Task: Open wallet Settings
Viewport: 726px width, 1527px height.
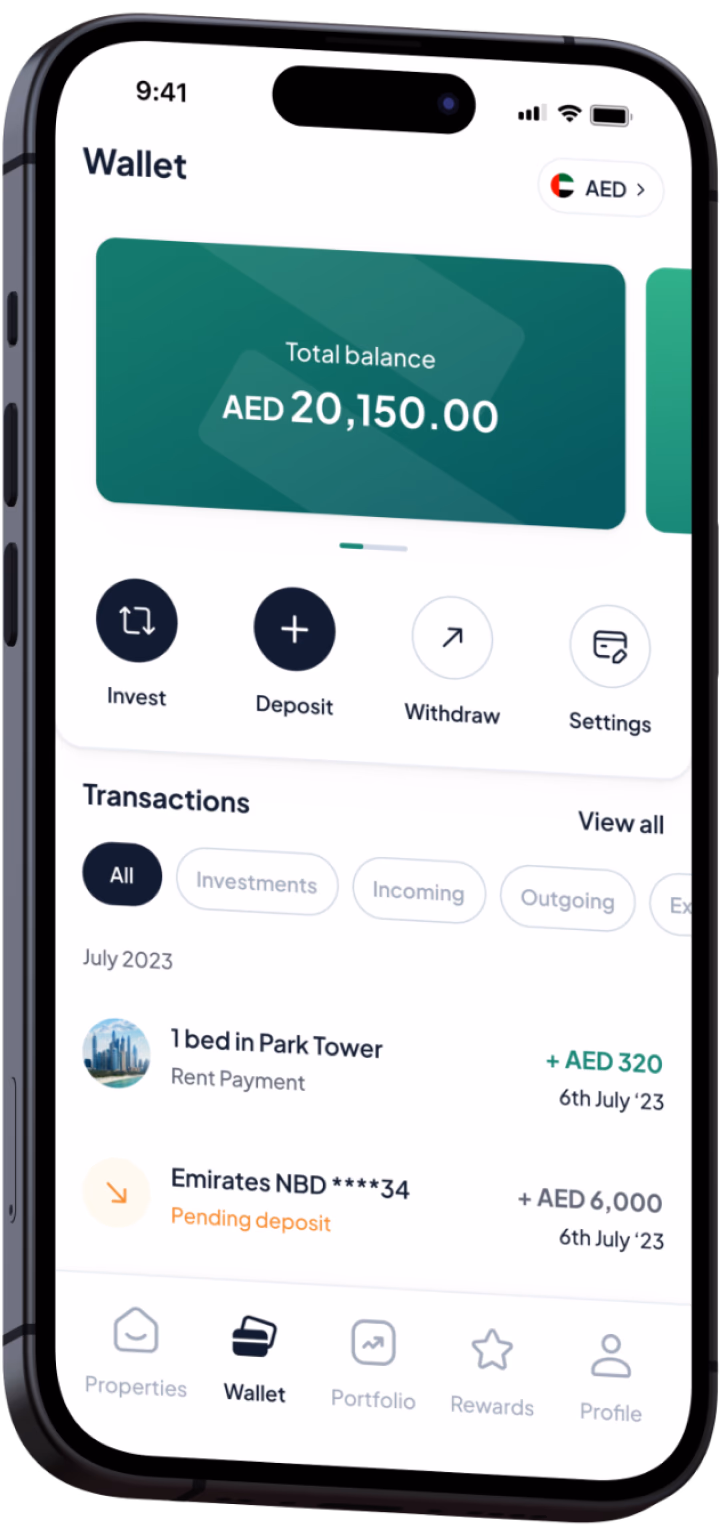Action: (609, 647)
